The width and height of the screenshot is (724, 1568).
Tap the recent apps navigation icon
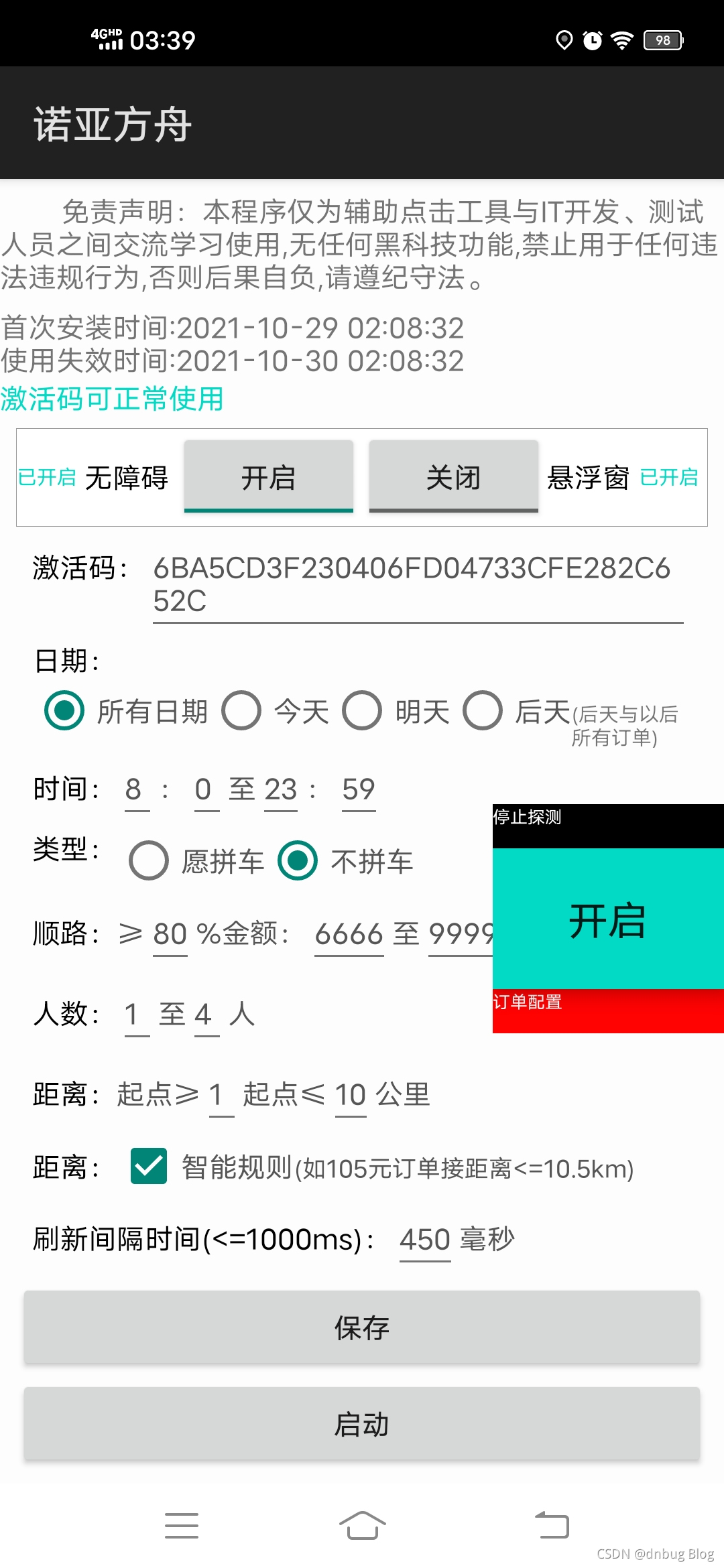181,1525
